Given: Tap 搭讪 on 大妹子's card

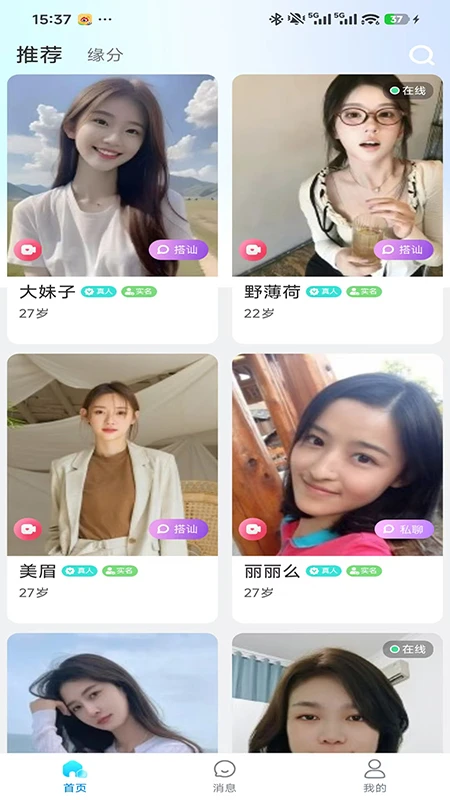Looking at the screenshot, I should pos(179,250).
